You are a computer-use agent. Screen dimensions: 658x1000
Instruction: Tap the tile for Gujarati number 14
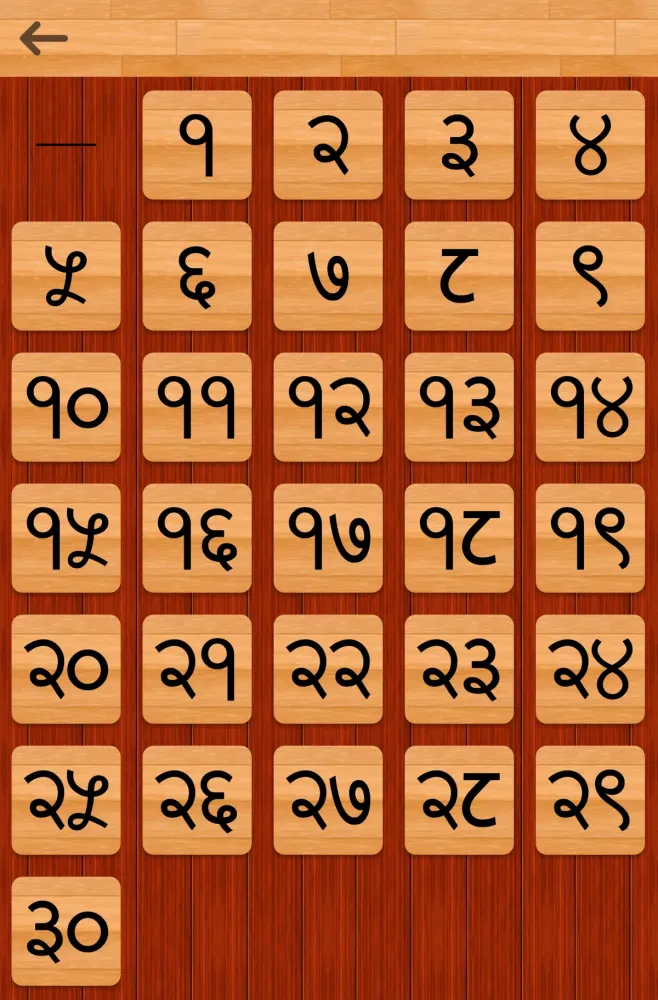[590, 407]
